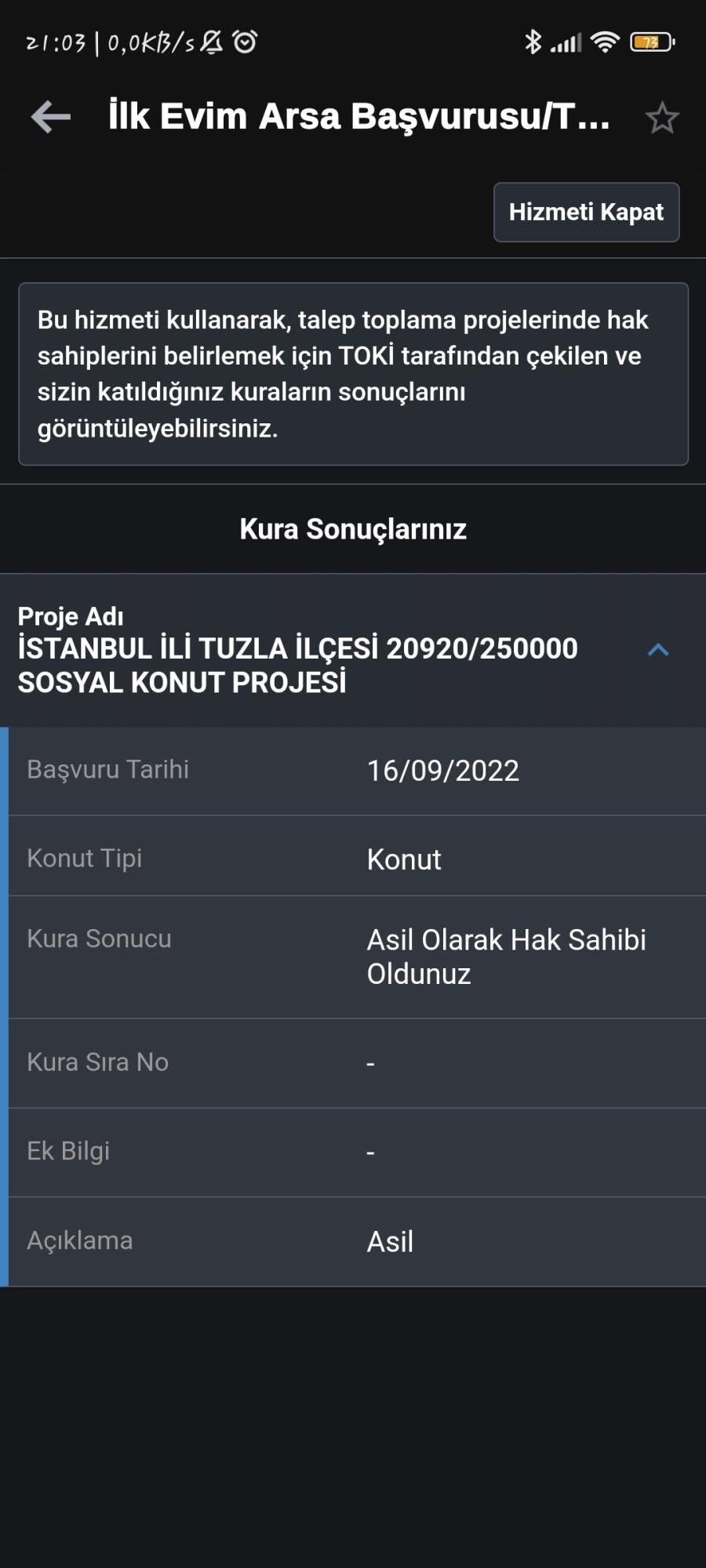
Task: Tap the Başvuru Tarihi date field
Action: pyautogui.click(x=353, y=770)
